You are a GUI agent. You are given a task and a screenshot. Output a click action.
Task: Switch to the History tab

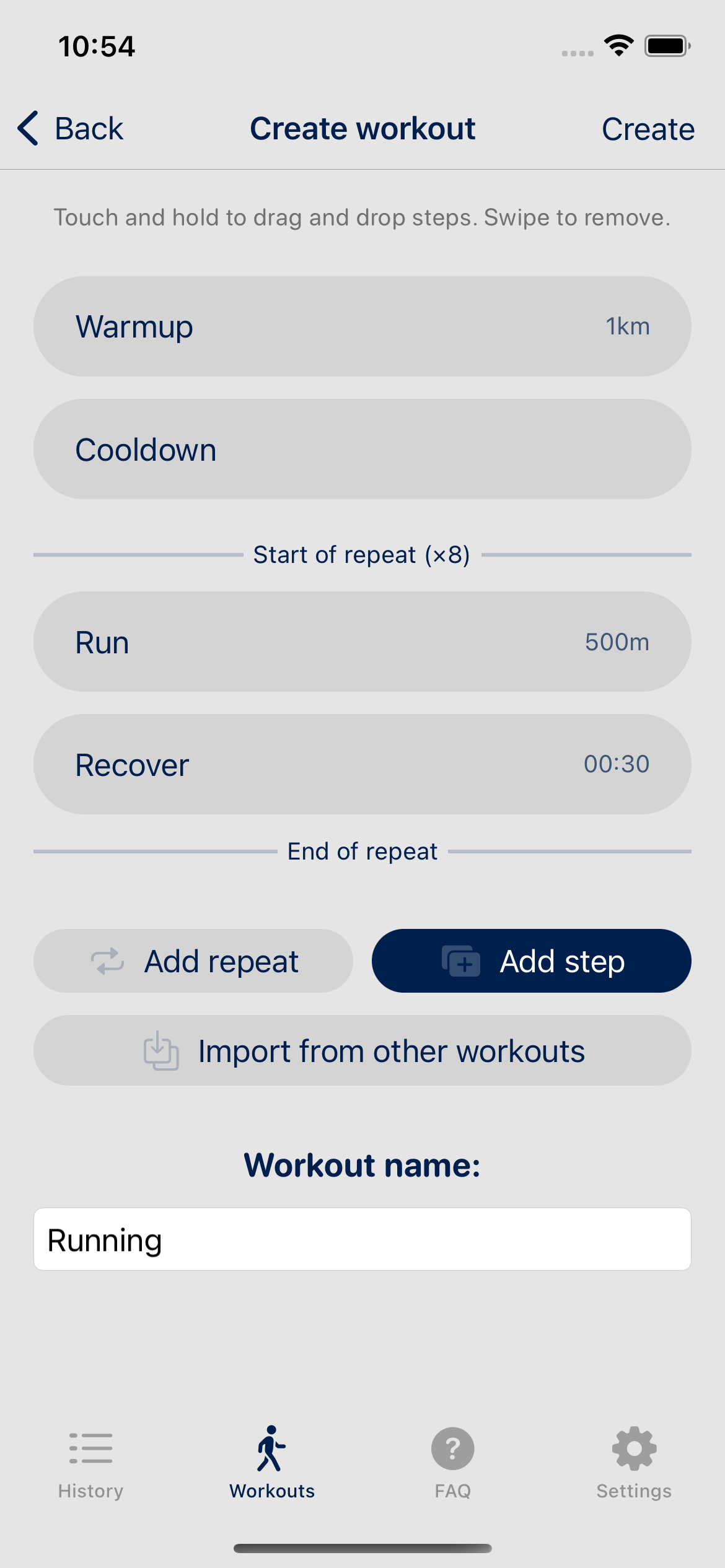click(x=90, y=1461)
